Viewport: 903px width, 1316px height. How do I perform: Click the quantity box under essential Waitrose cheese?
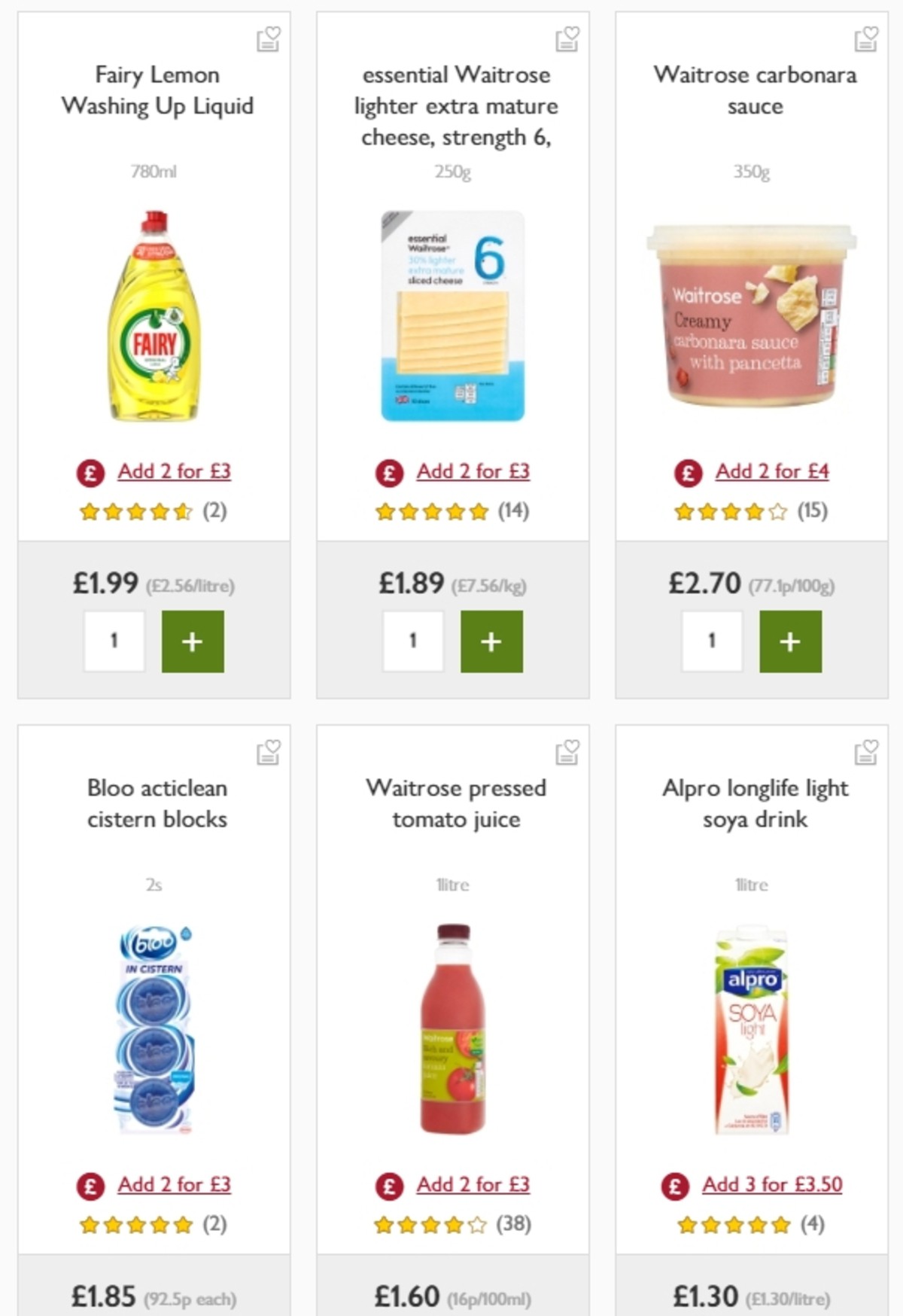(412, 641)
